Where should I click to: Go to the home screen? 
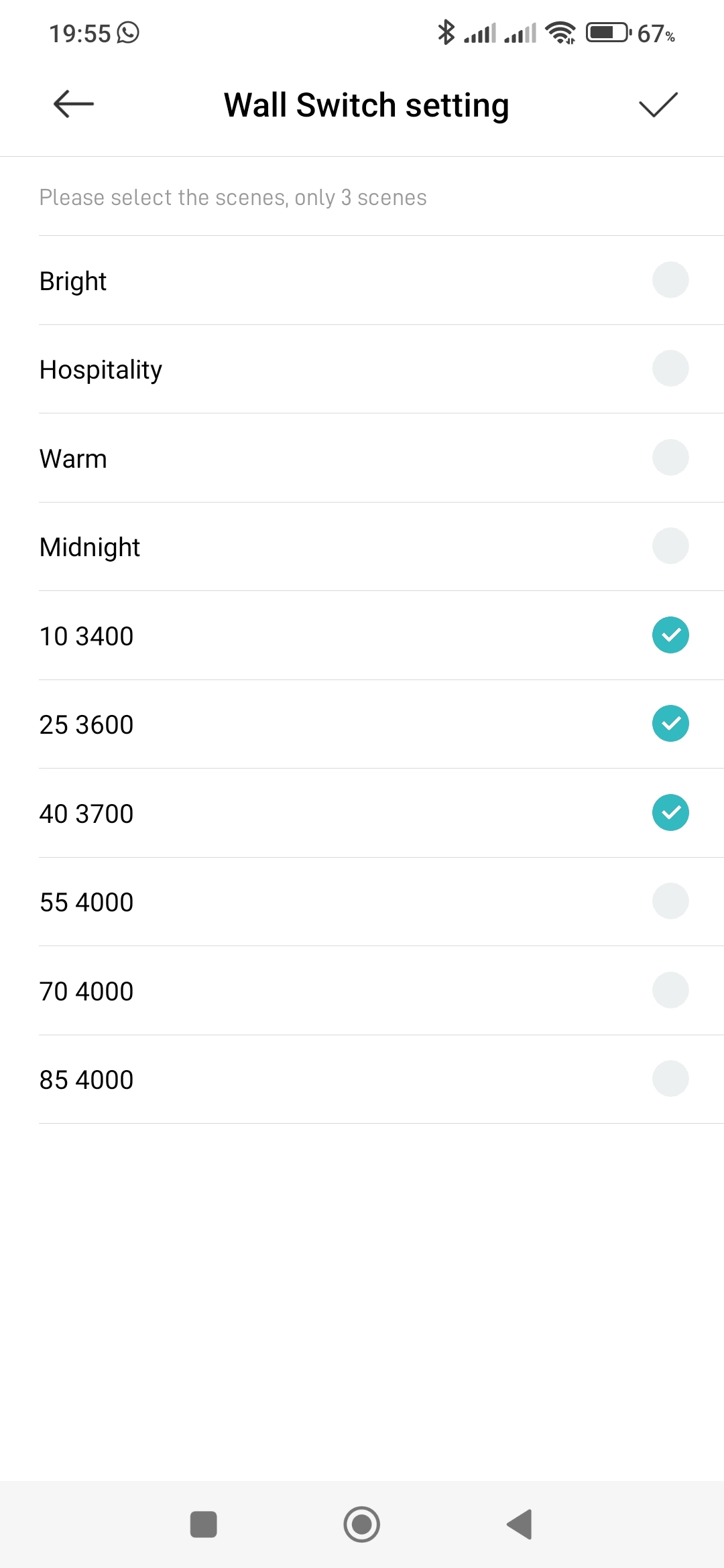pos(362,1524)
